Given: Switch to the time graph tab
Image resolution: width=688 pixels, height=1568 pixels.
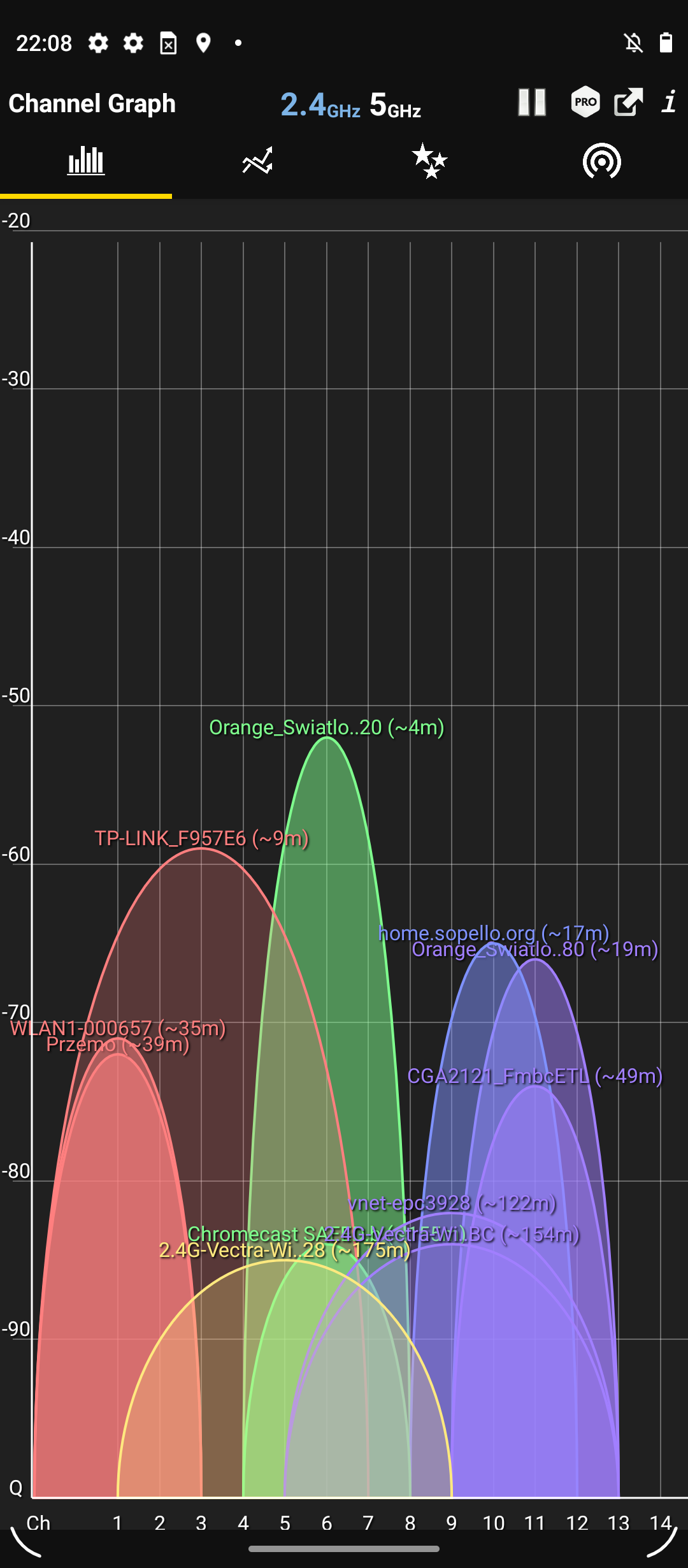Looking at the screenshot, I should coord(258,161).
